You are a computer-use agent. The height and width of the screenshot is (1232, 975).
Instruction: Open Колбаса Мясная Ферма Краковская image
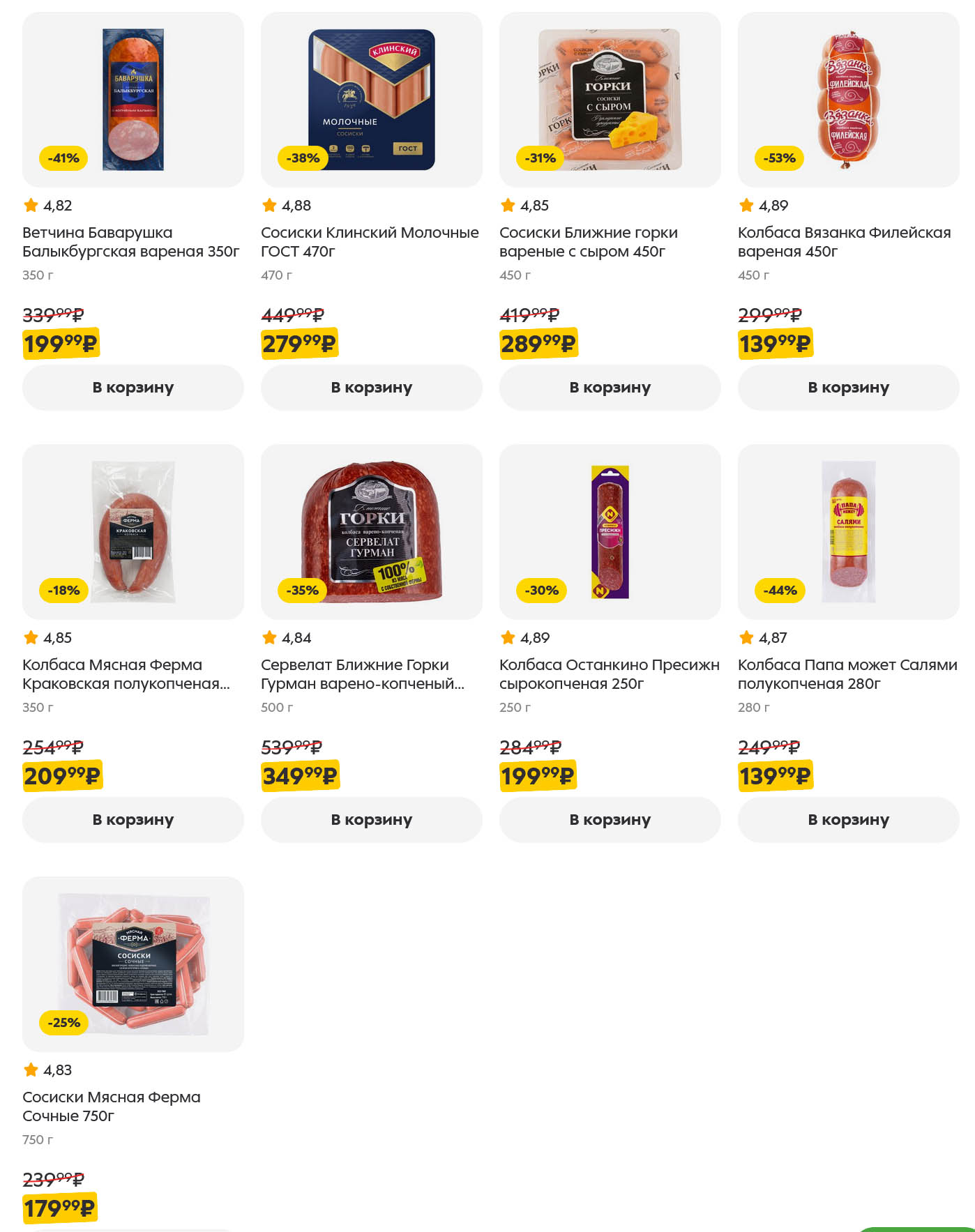133,531
